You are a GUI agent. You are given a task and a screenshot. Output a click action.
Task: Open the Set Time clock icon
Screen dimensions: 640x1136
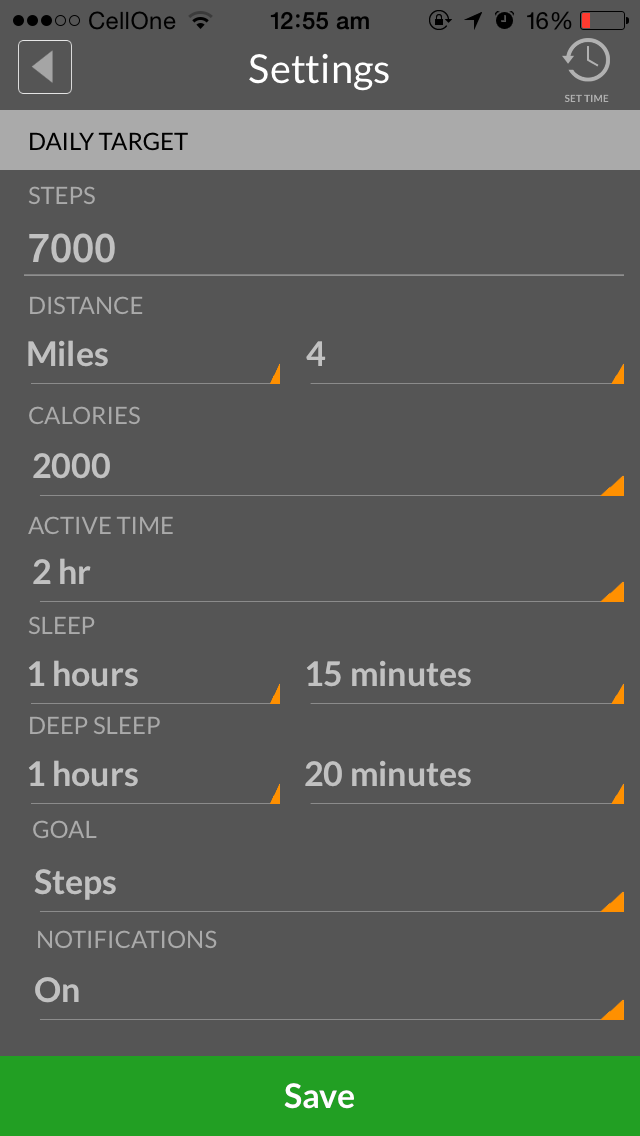coord(586,70)
